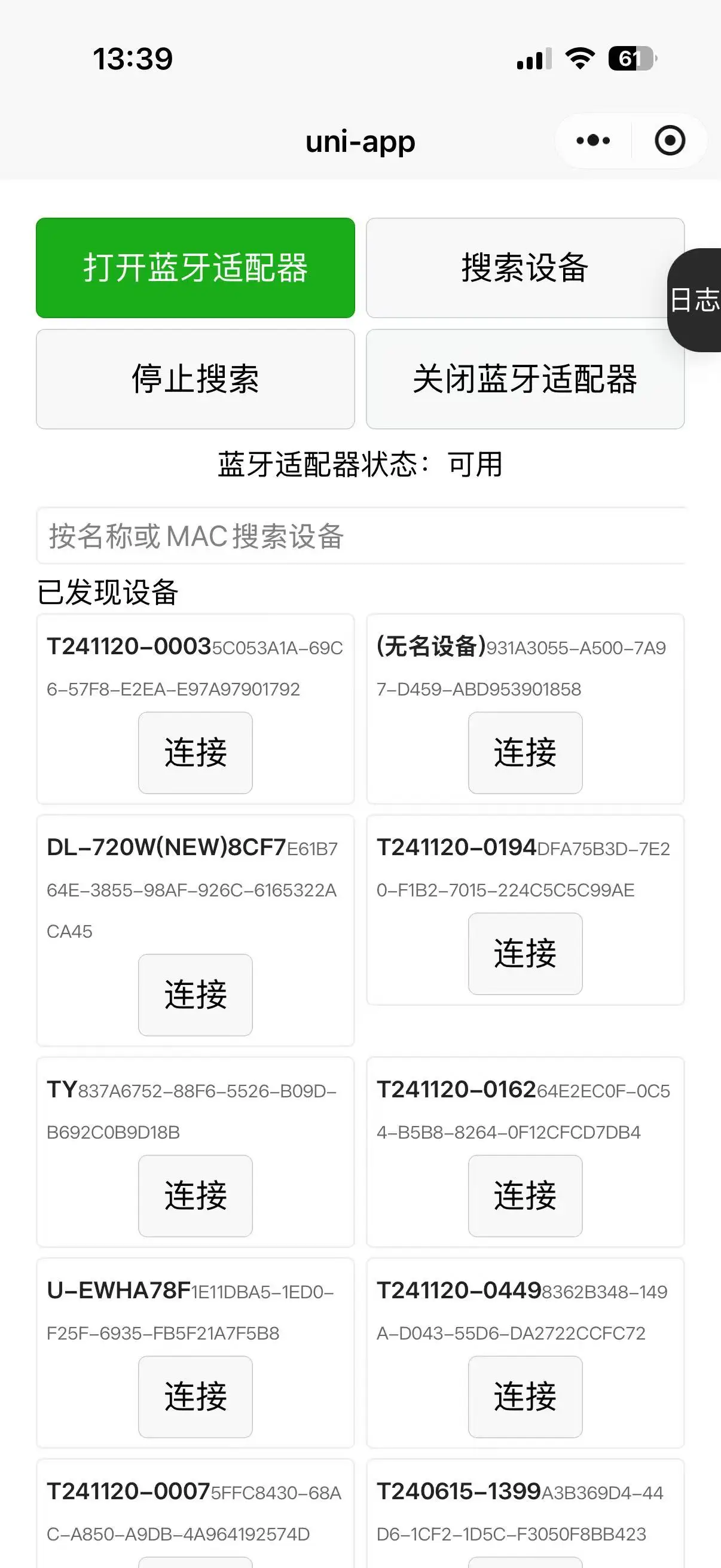
Task: Tap 搜索设备 to search for devices
Action: point(524,268)
